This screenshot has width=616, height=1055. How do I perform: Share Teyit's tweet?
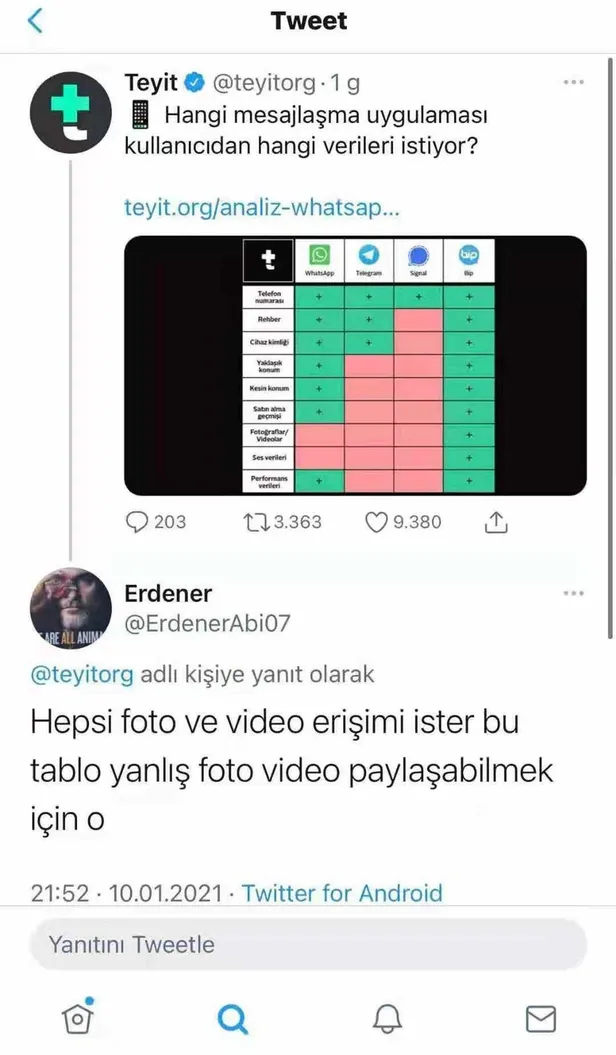(497, 522)
